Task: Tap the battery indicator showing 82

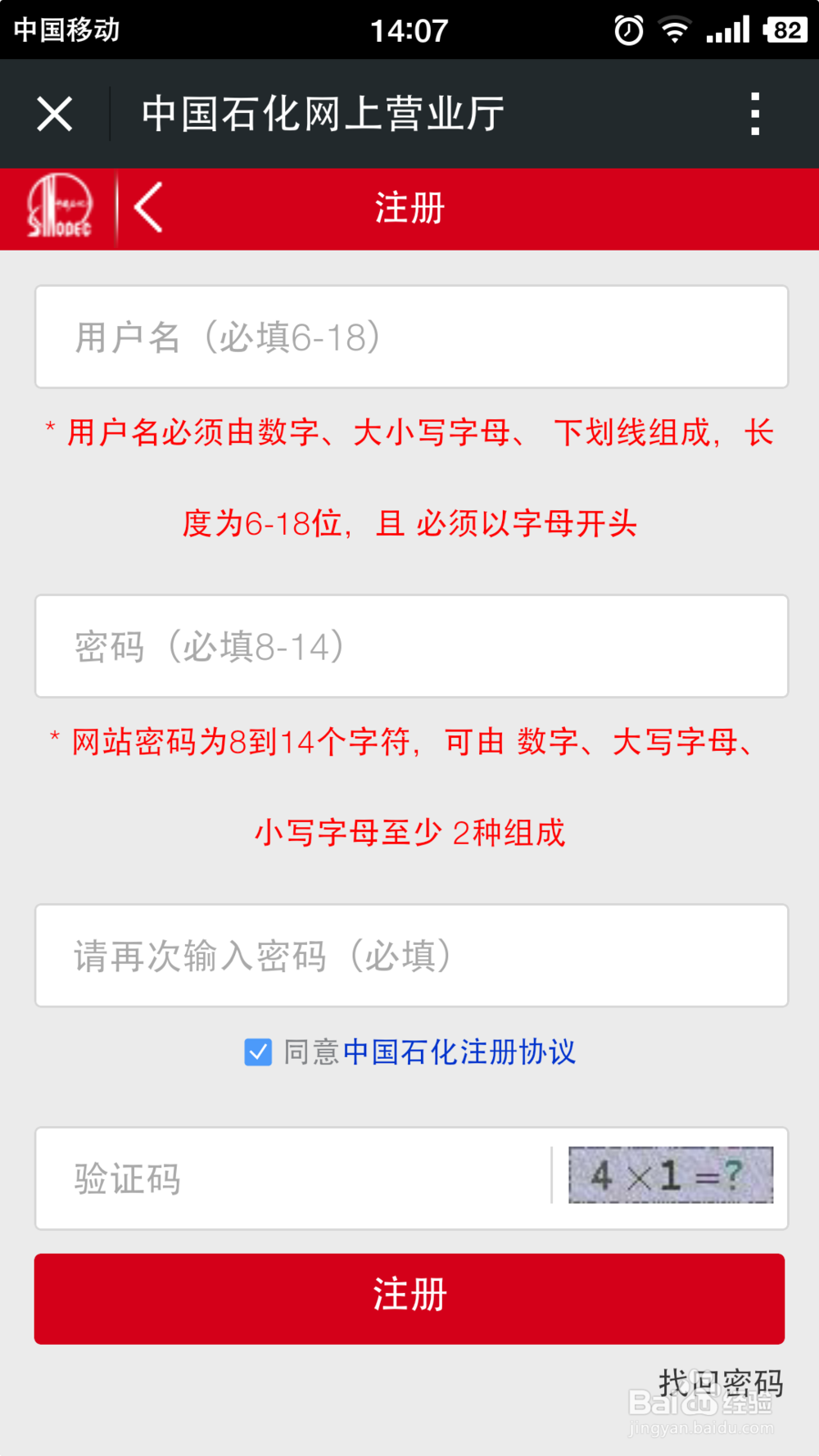Action: click(784, 29)
